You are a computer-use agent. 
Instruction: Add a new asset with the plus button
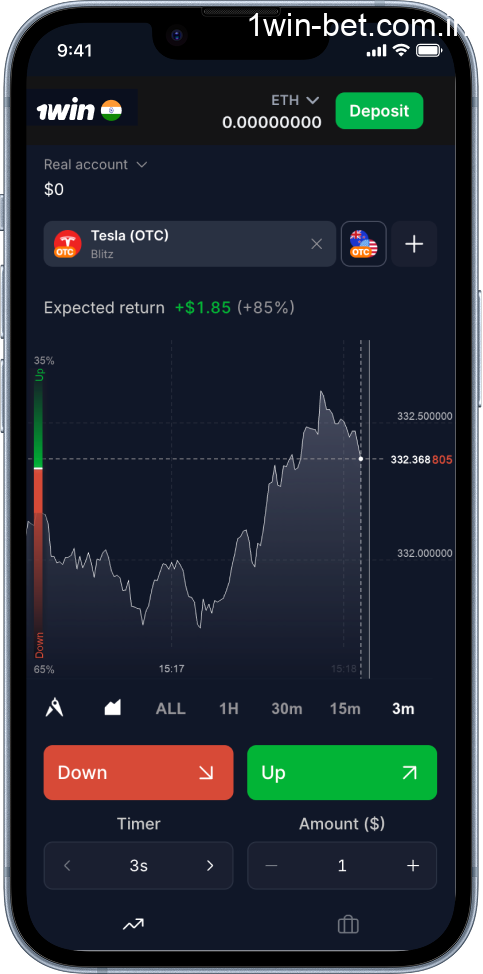point(414,244)
